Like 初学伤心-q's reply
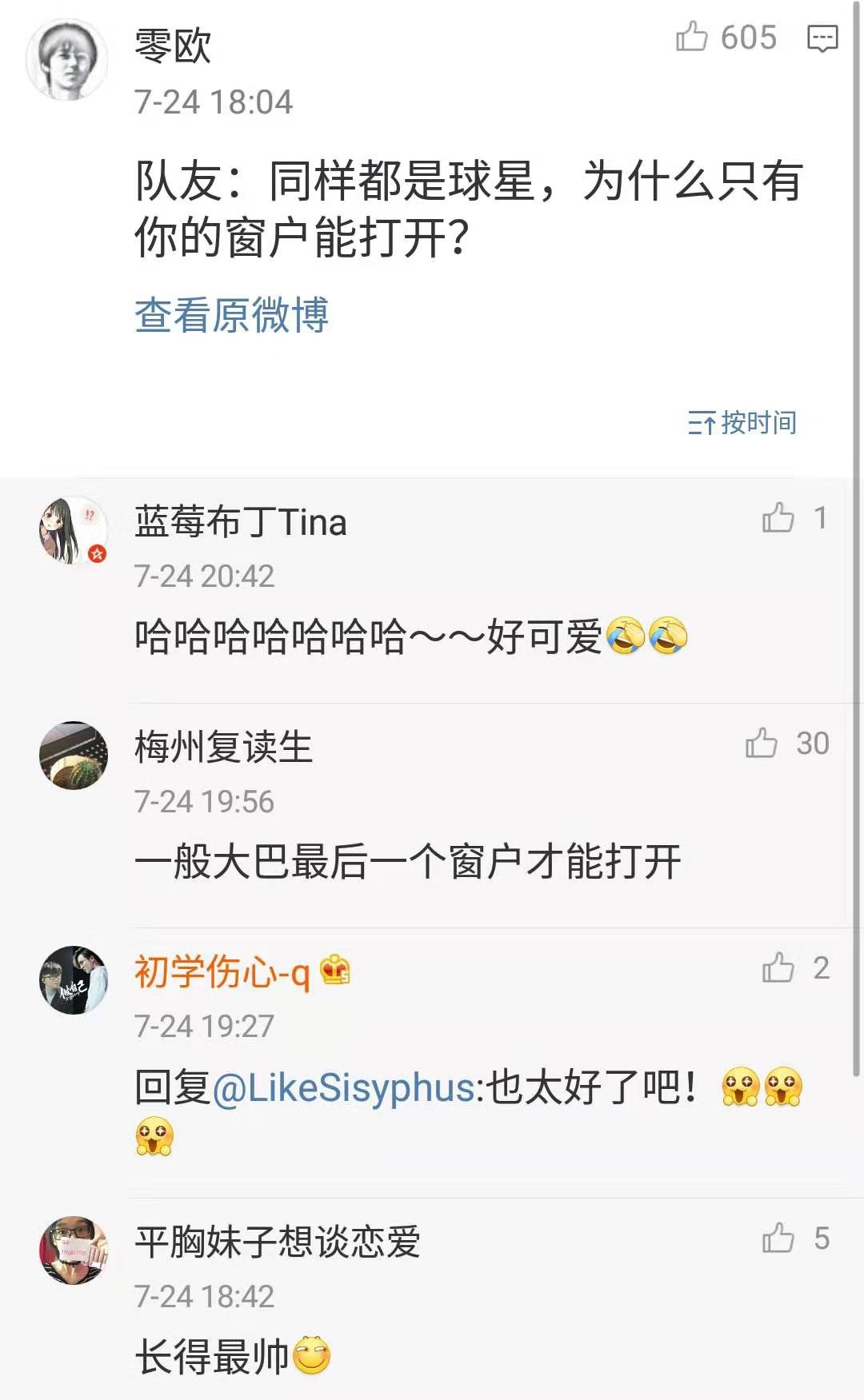Screen dimensions: 864x1400 click(778, 968)
